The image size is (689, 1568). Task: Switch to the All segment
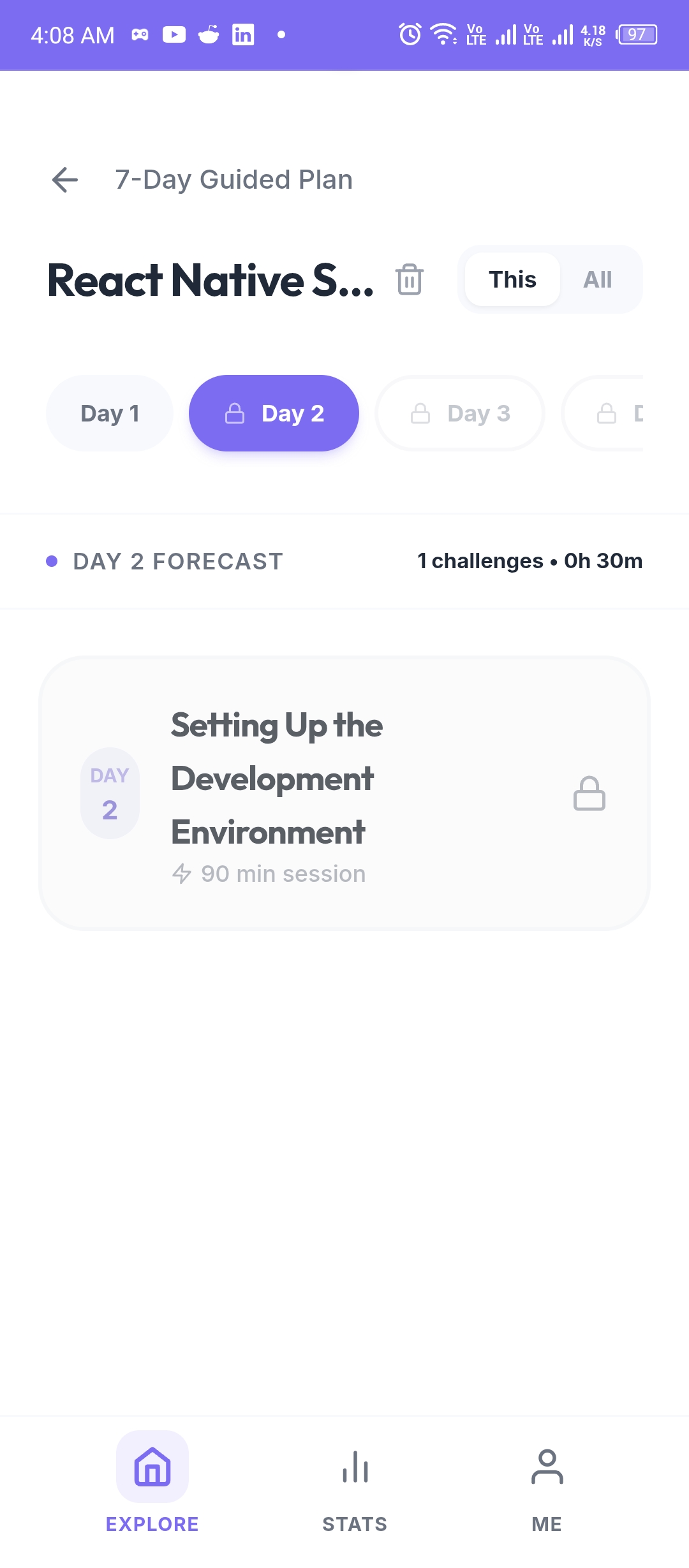tap(598, 279)
